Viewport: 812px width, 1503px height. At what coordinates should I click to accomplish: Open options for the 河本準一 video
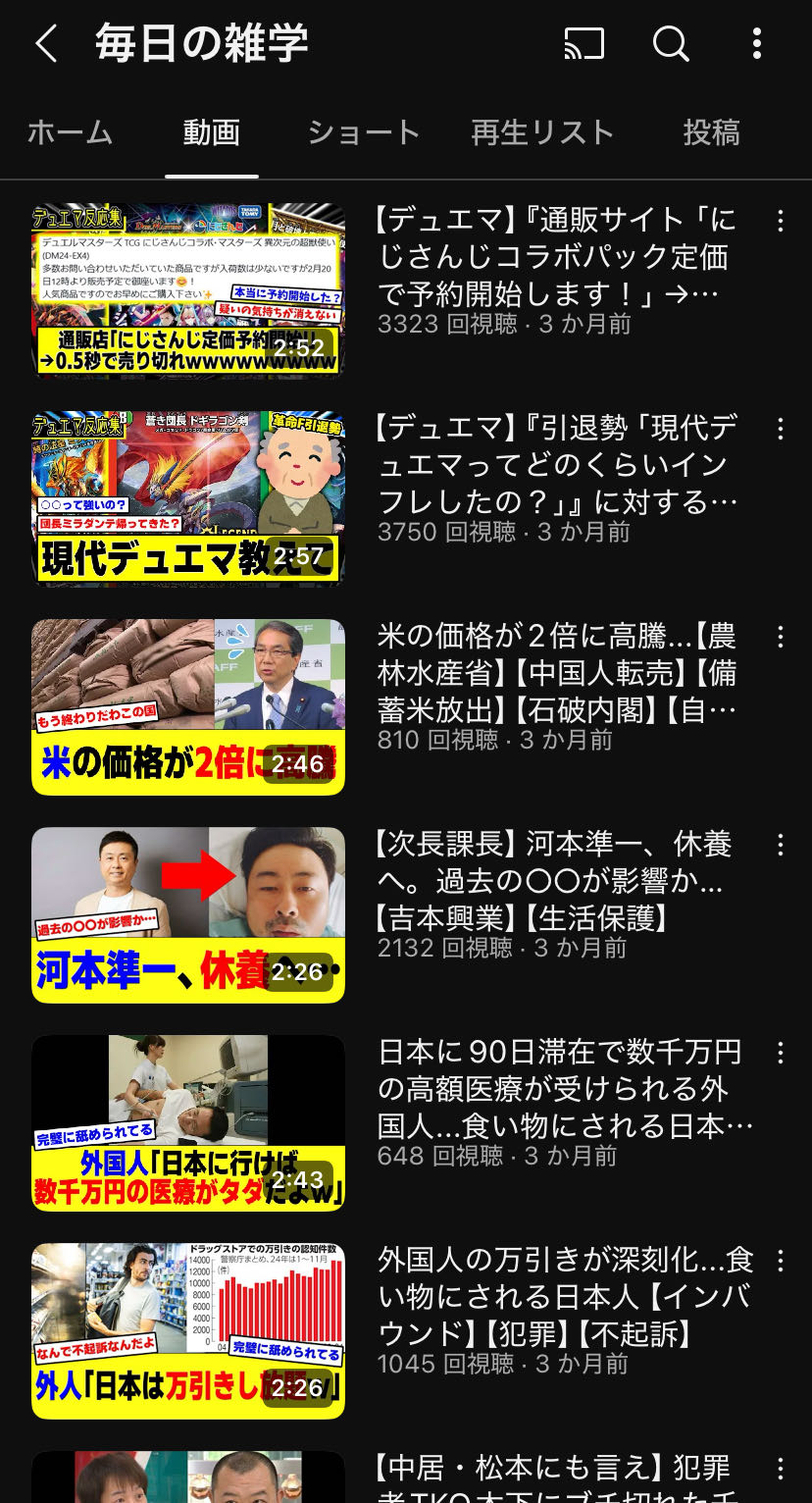(781, 845)
